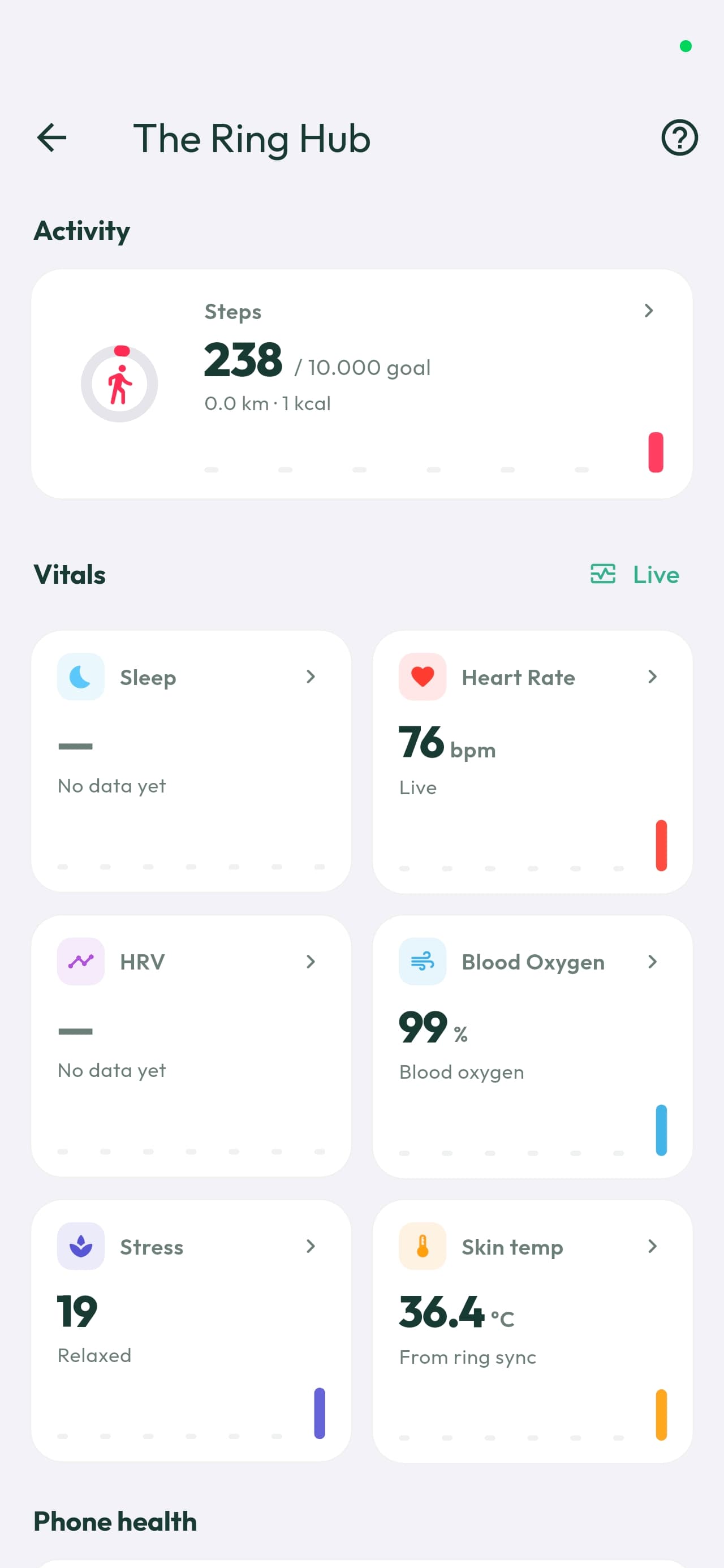View Blood Oxygen details

point(532,1046)
